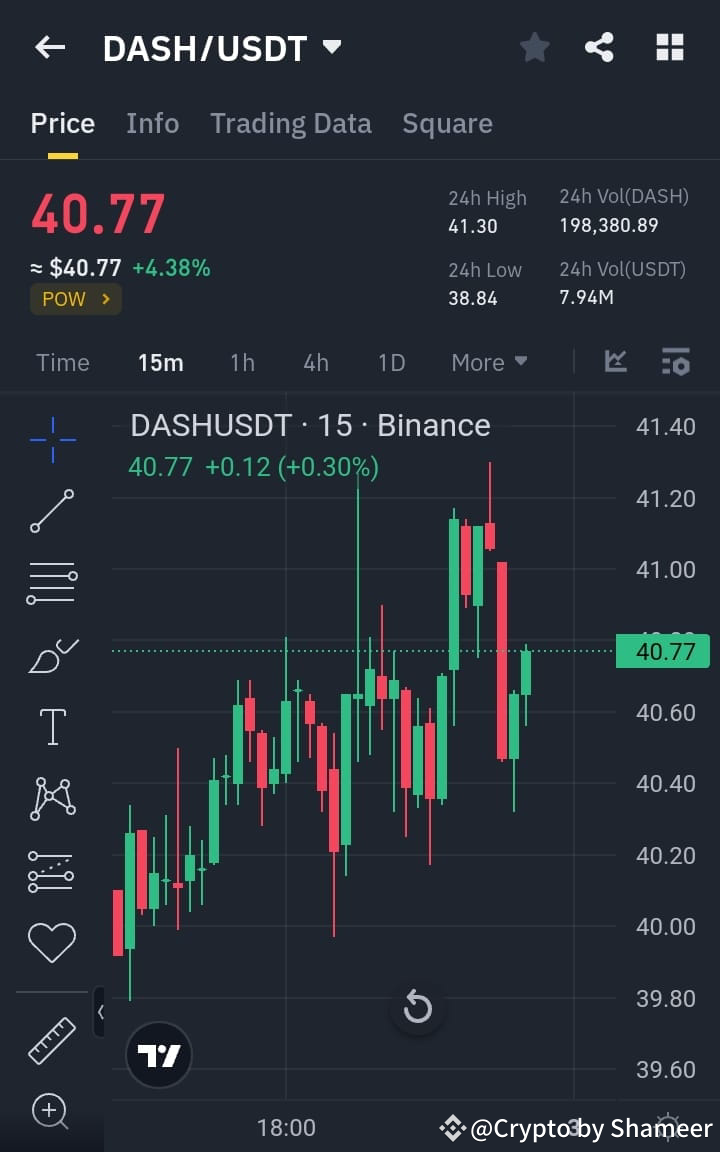Select the text annotation tool
The height and width of the screenshot is (1152, 720).
pyautogui.click(x=52, y=726)
